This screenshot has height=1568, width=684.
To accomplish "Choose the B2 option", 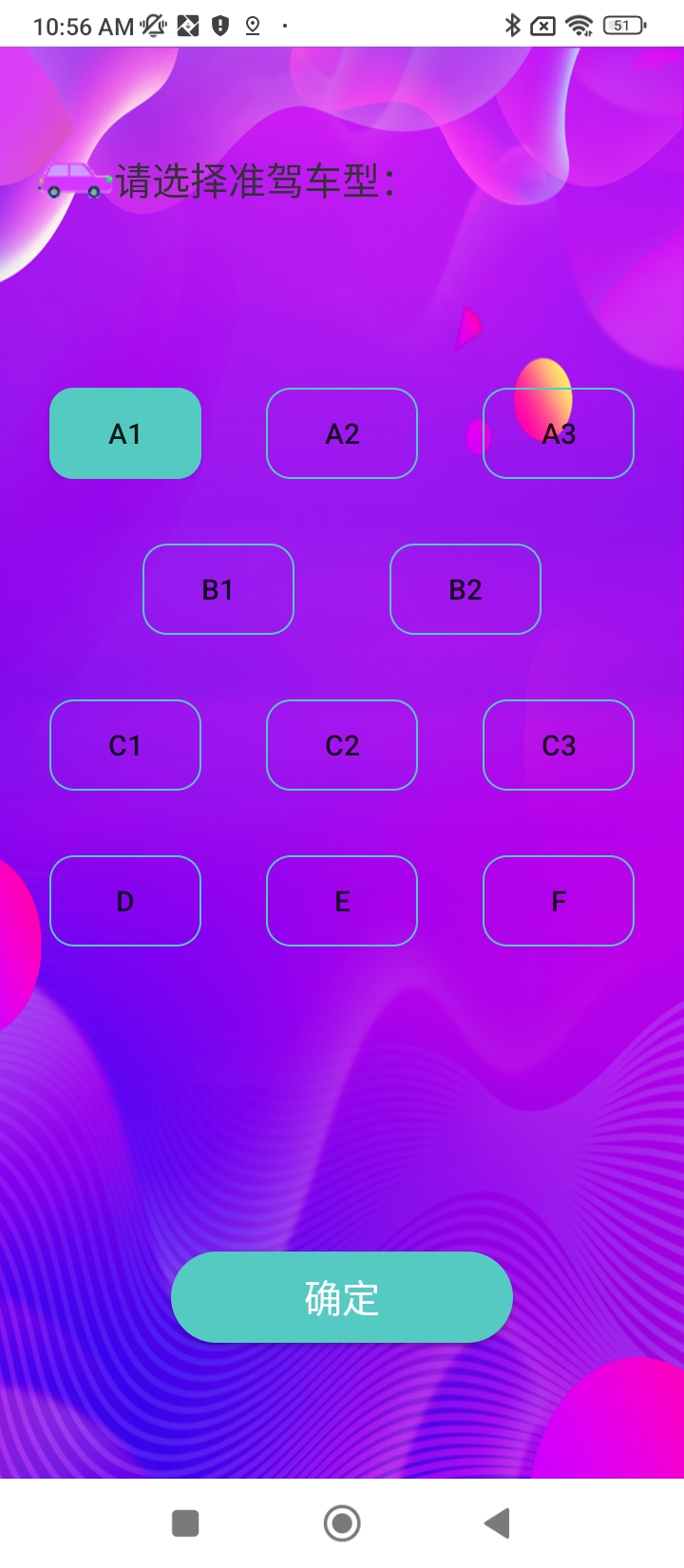I will [465, 589].
